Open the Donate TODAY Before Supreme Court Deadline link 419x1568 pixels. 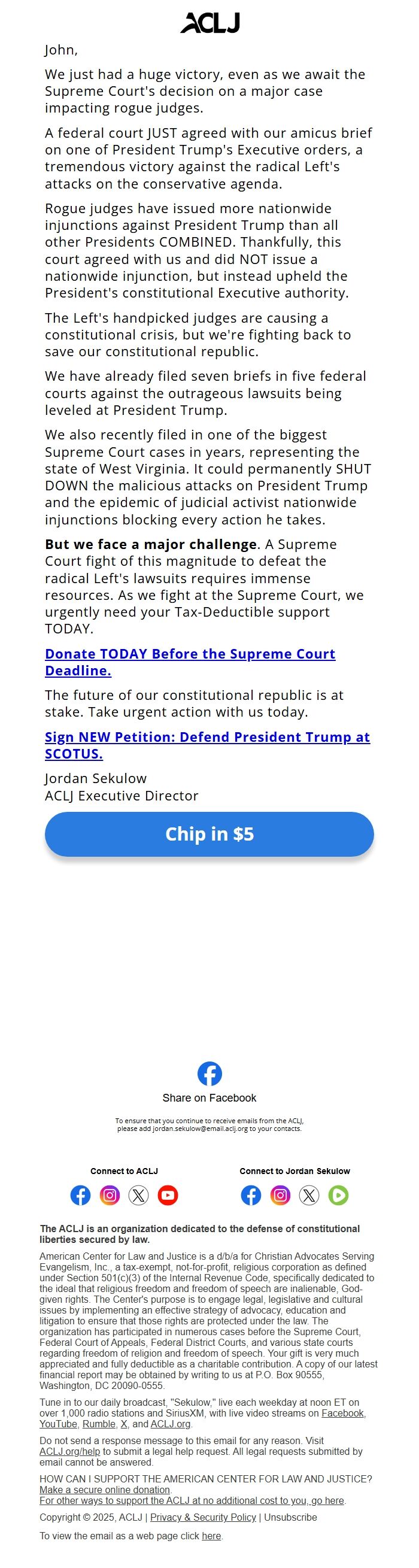coord(190,654)
